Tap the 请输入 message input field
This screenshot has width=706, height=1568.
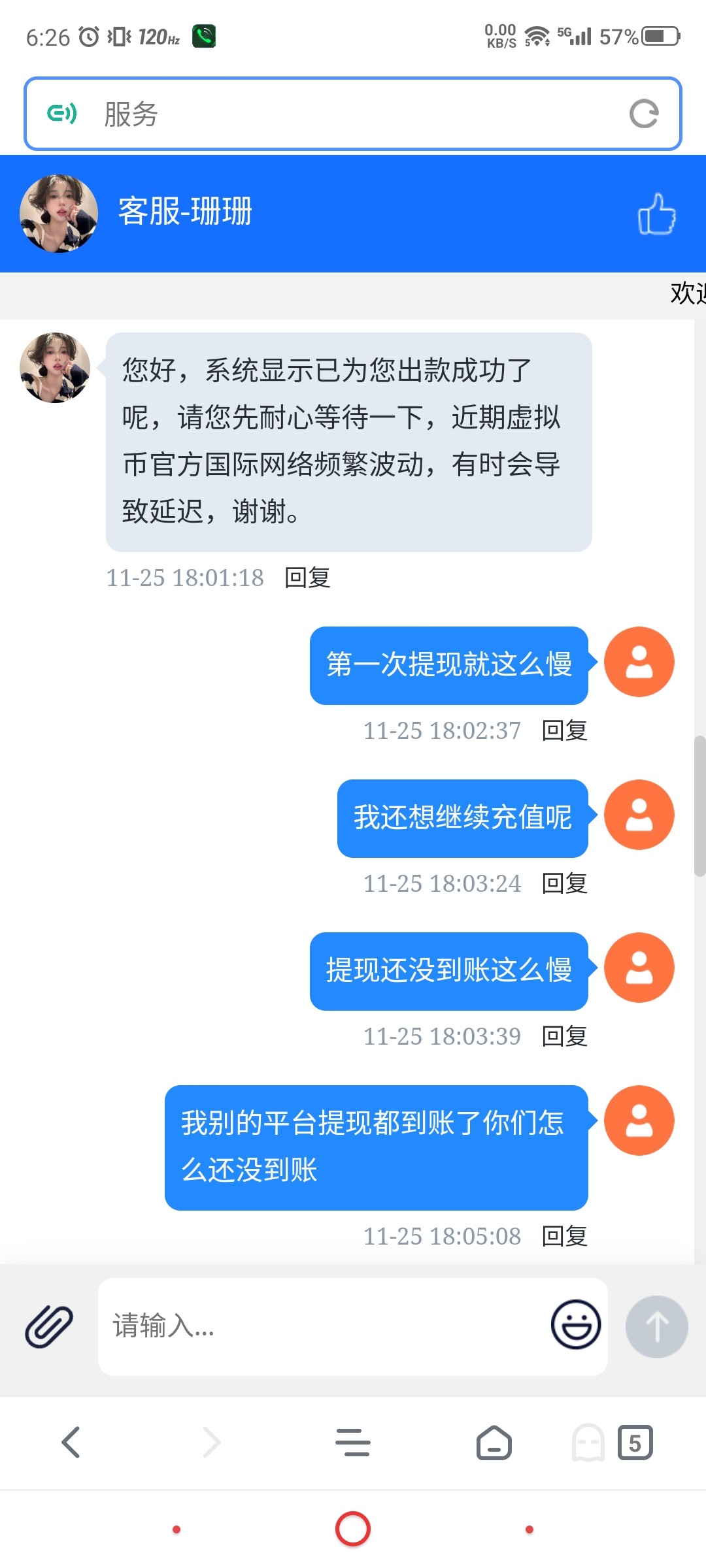294,1328
